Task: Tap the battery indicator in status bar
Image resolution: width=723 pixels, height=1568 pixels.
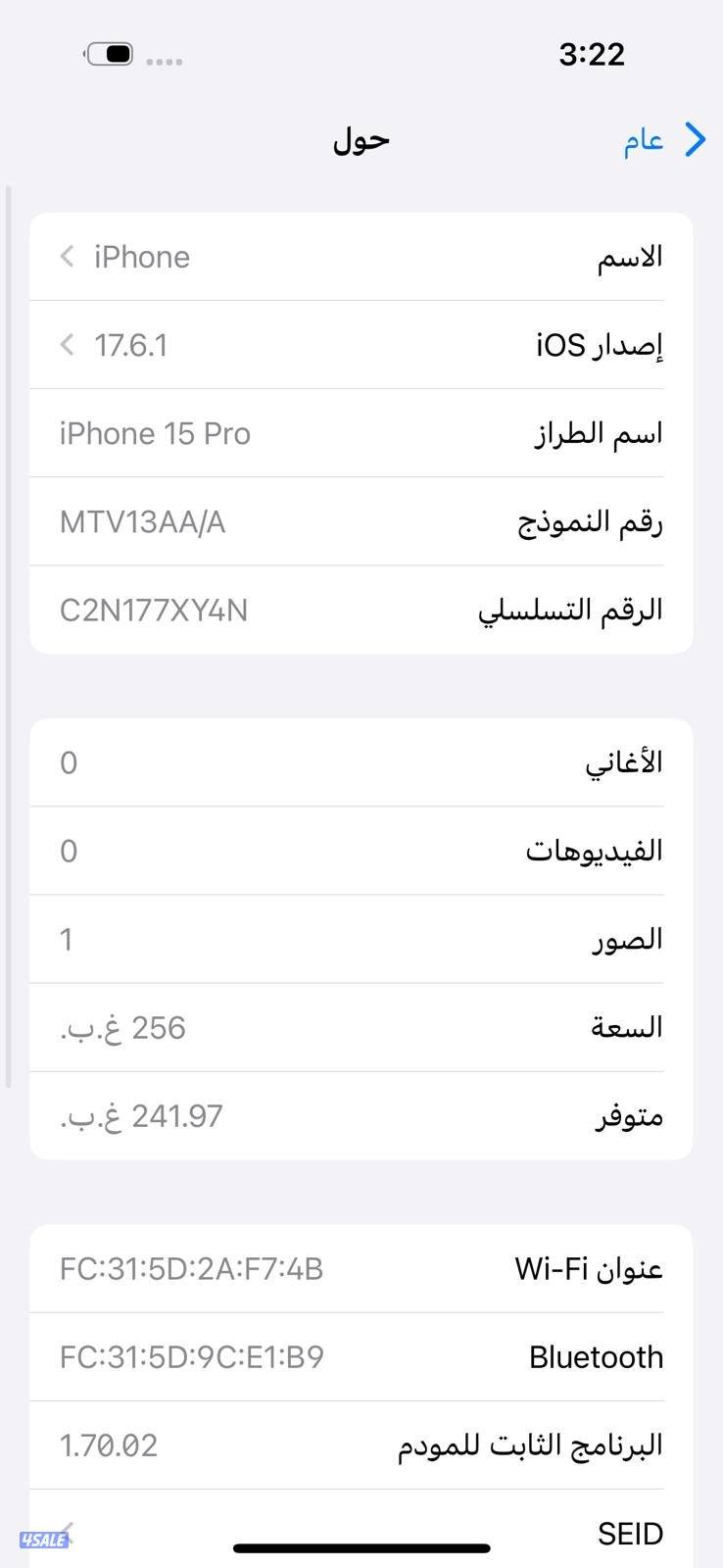Action: point(110,53)
